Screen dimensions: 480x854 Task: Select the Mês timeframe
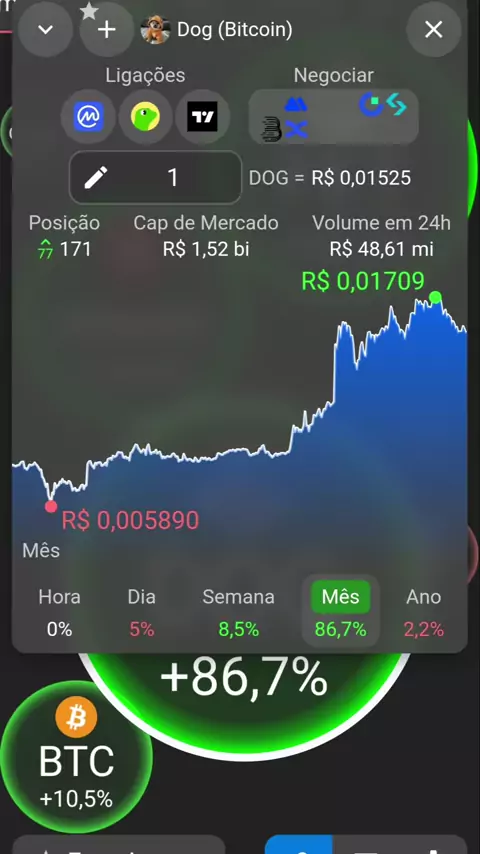tap(341, 612)
